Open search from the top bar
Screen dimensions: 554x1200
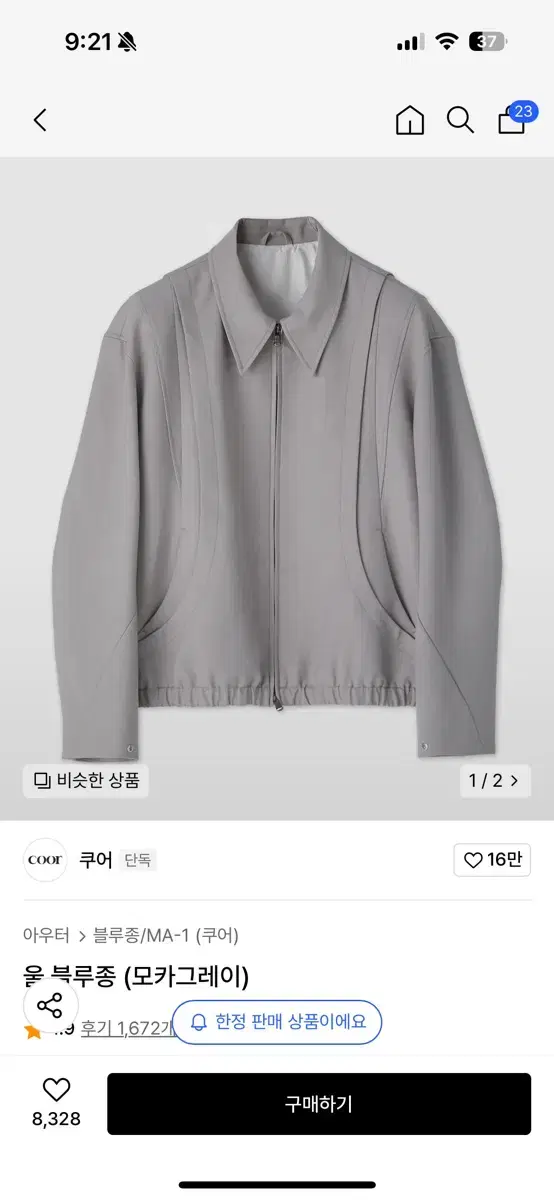tap(460, 120)
